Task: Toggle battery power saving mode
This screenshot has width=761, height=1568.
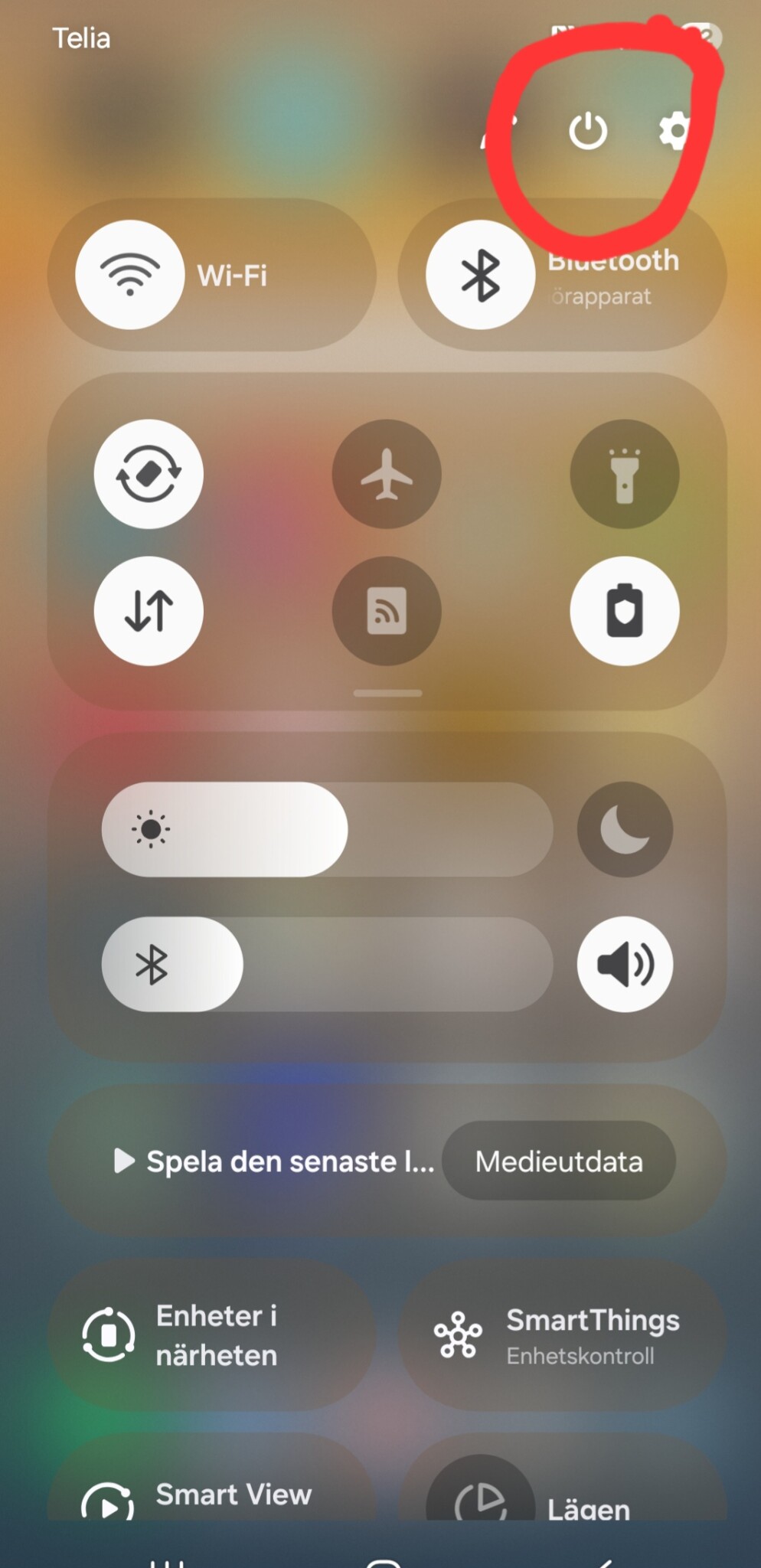Action: tap(624, 611)
